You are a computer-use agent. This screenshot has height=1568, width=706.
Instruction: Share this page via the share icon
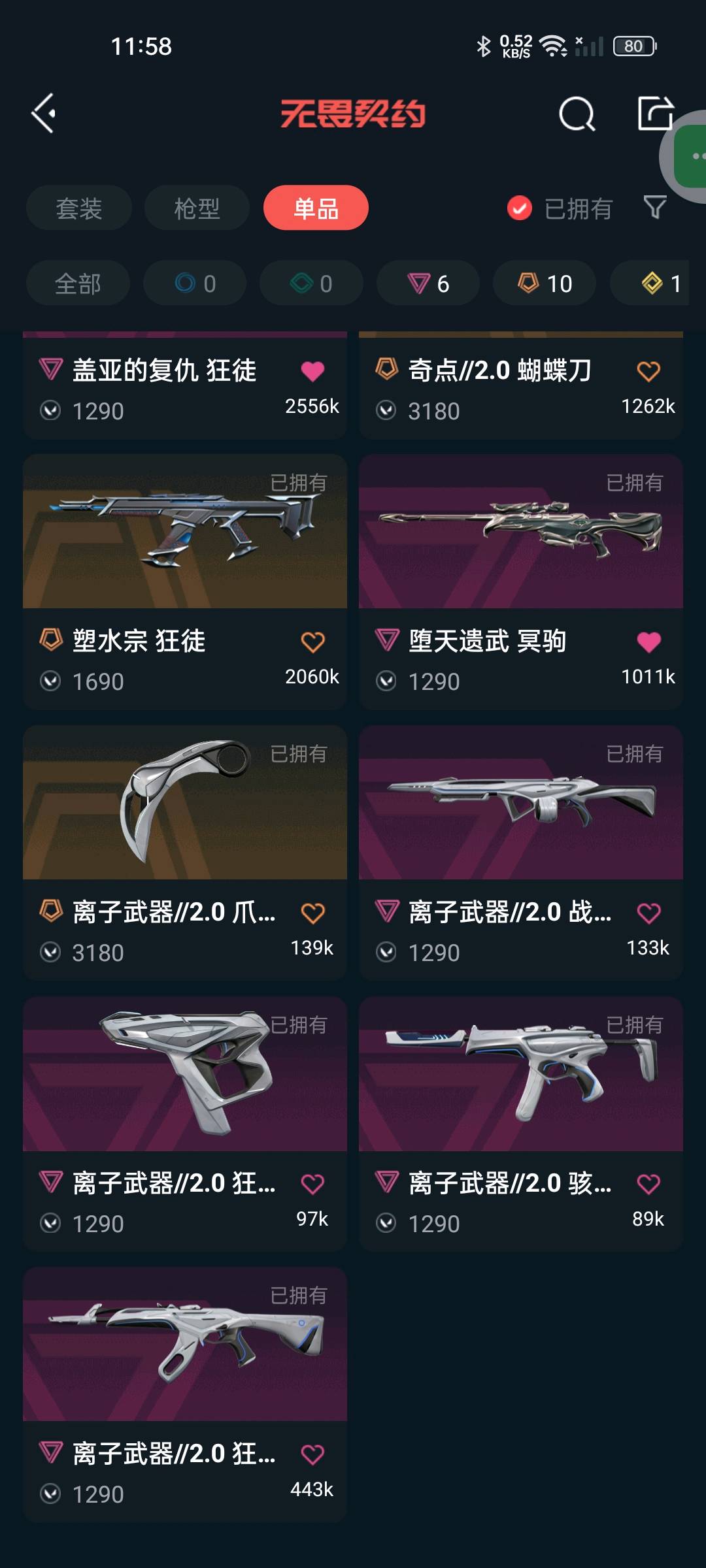[654, 114]
